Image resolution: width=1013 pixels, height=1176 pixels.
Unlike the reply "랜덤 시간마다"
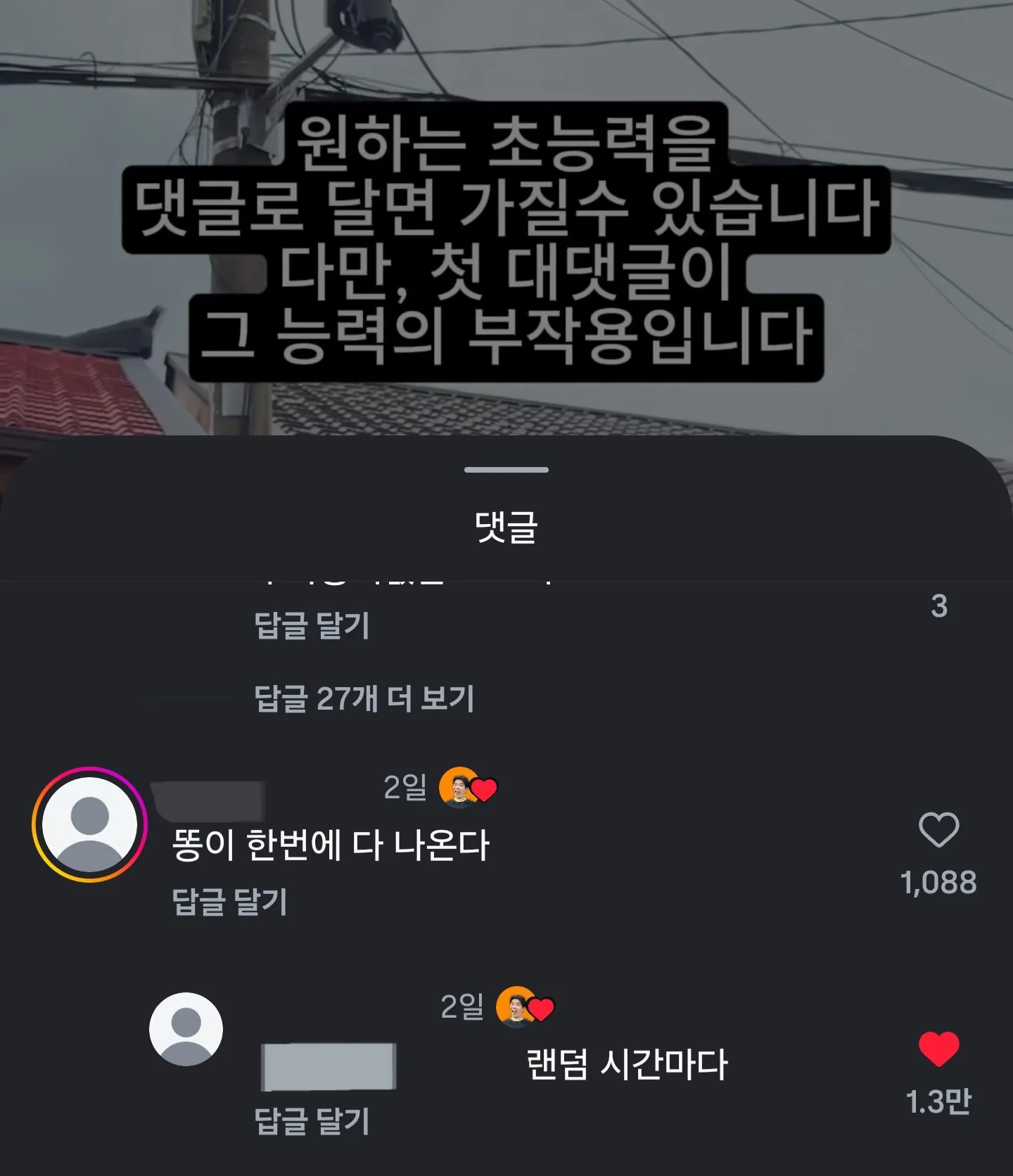point(938,1049)
